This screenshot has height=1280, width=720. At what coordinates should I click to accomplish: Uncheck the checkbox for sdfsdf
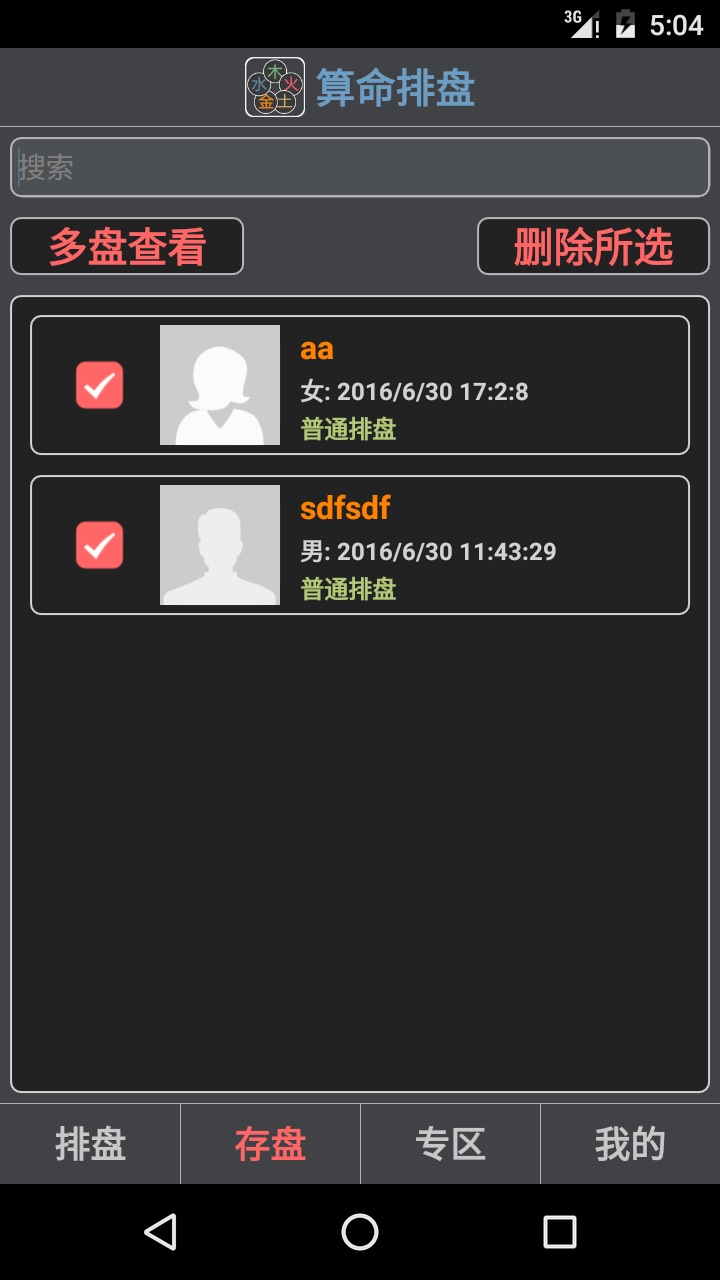100,545
